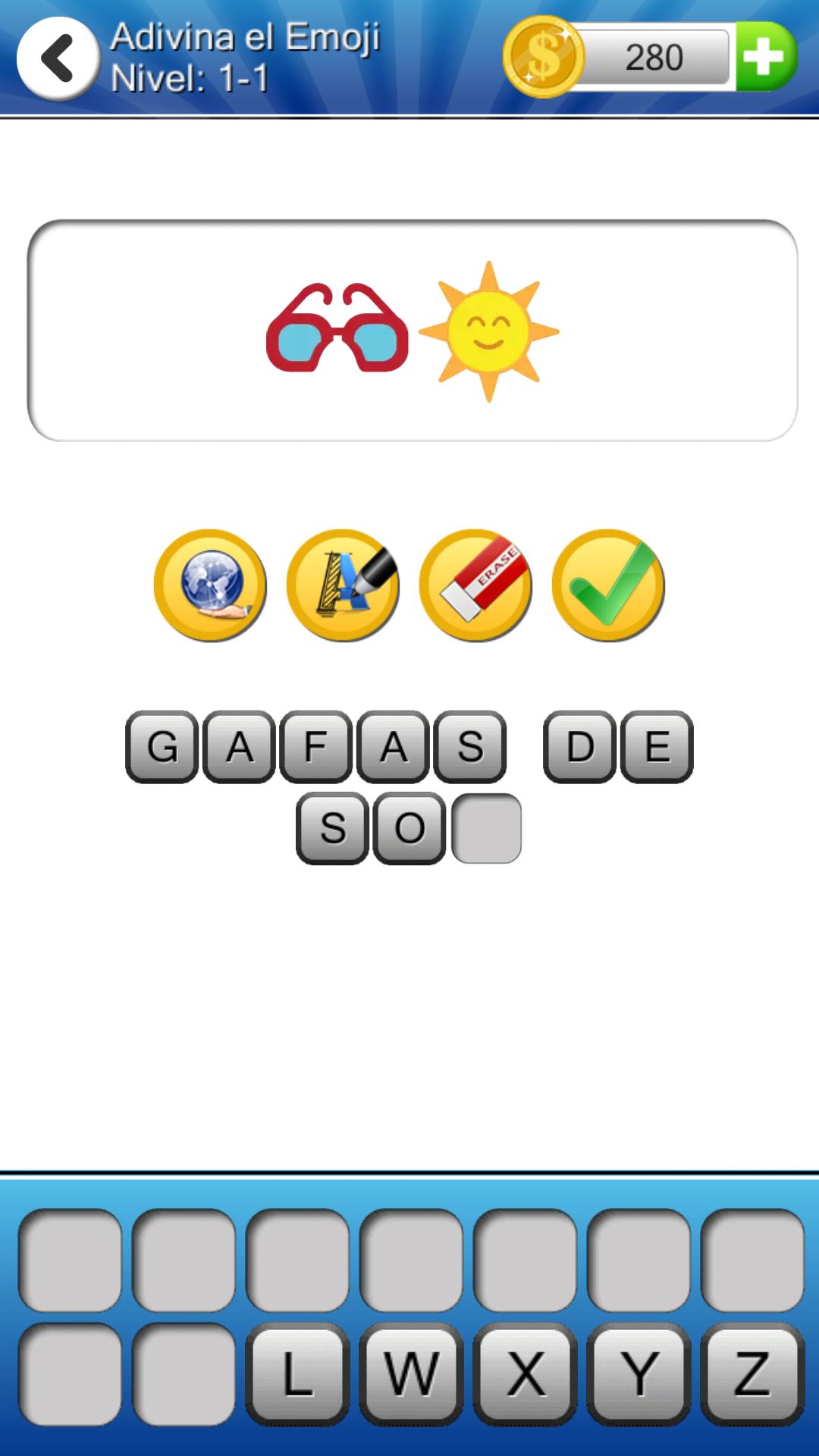Choose the letter X tile
This screenshot has height=1456, width=819.
click(525, 1374)
